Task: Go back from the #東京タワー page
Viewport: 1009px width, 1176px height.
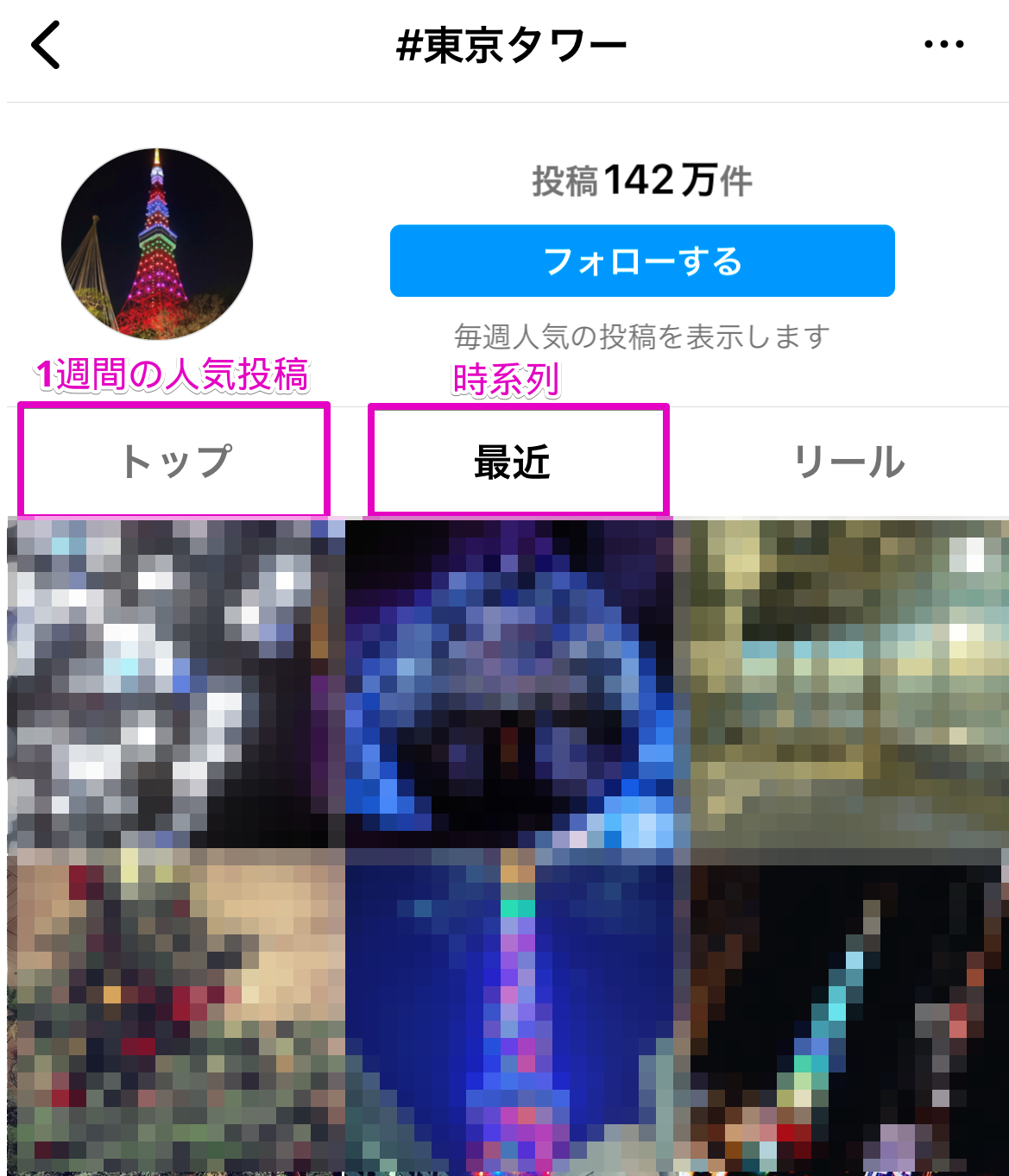Action: 46,45
